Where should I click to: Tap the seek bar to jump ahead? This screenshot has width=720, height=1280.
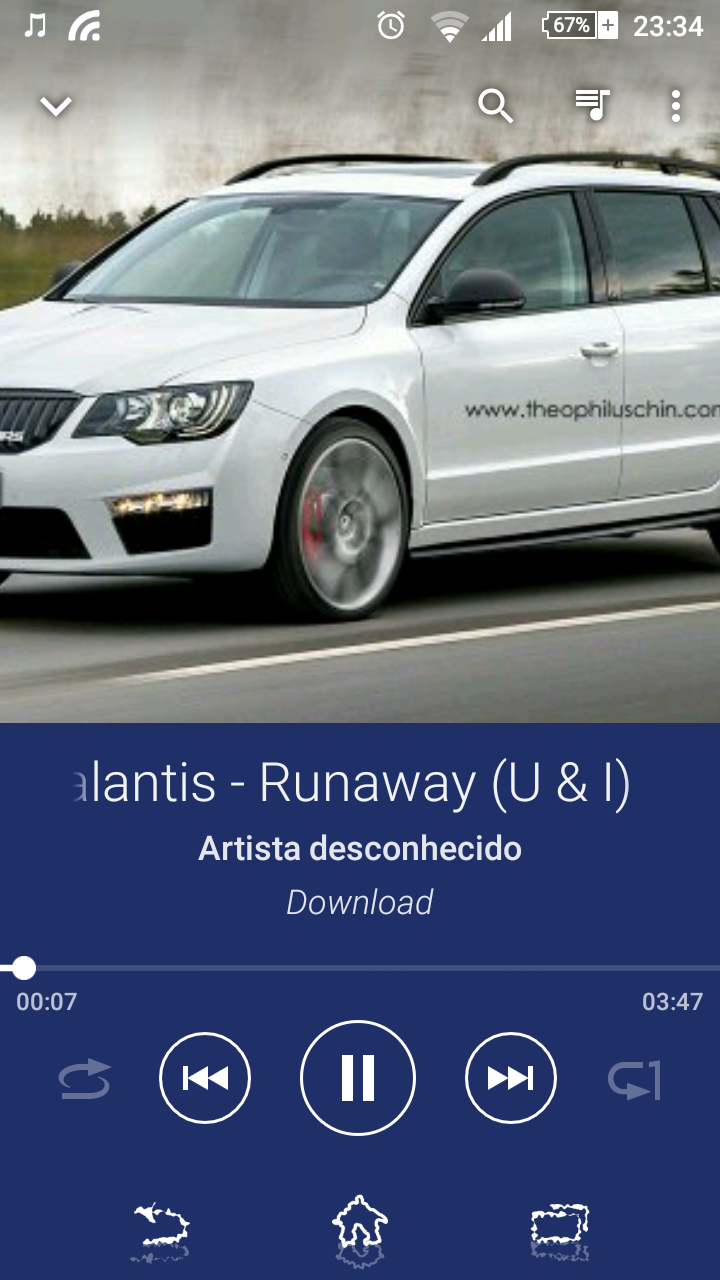click(360, 968)
